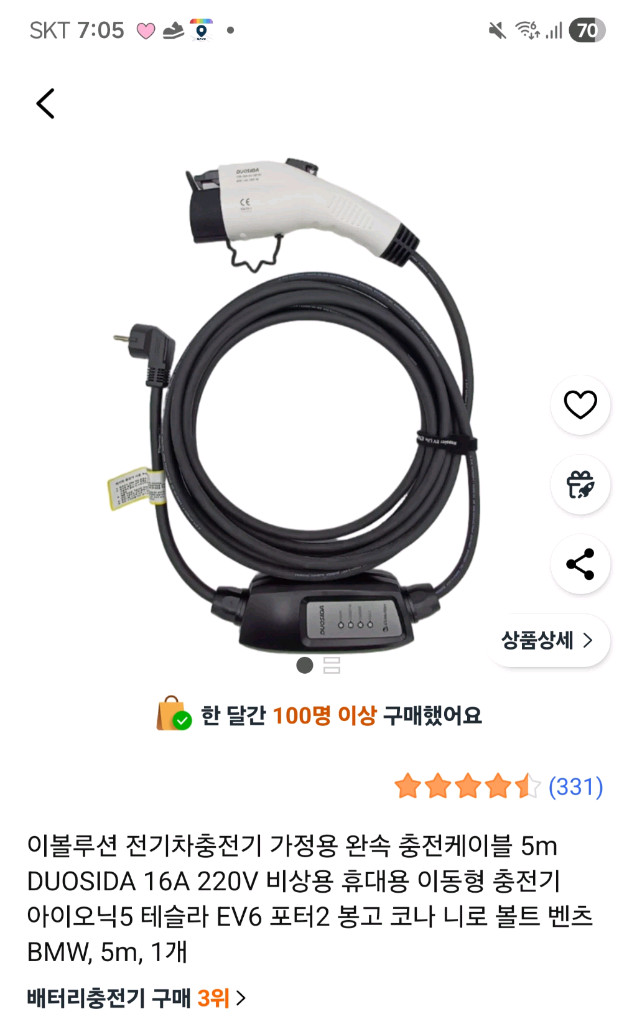Open the 331 reviews link
Viewport: 637px width, 1024px height.
coord(576,787)
